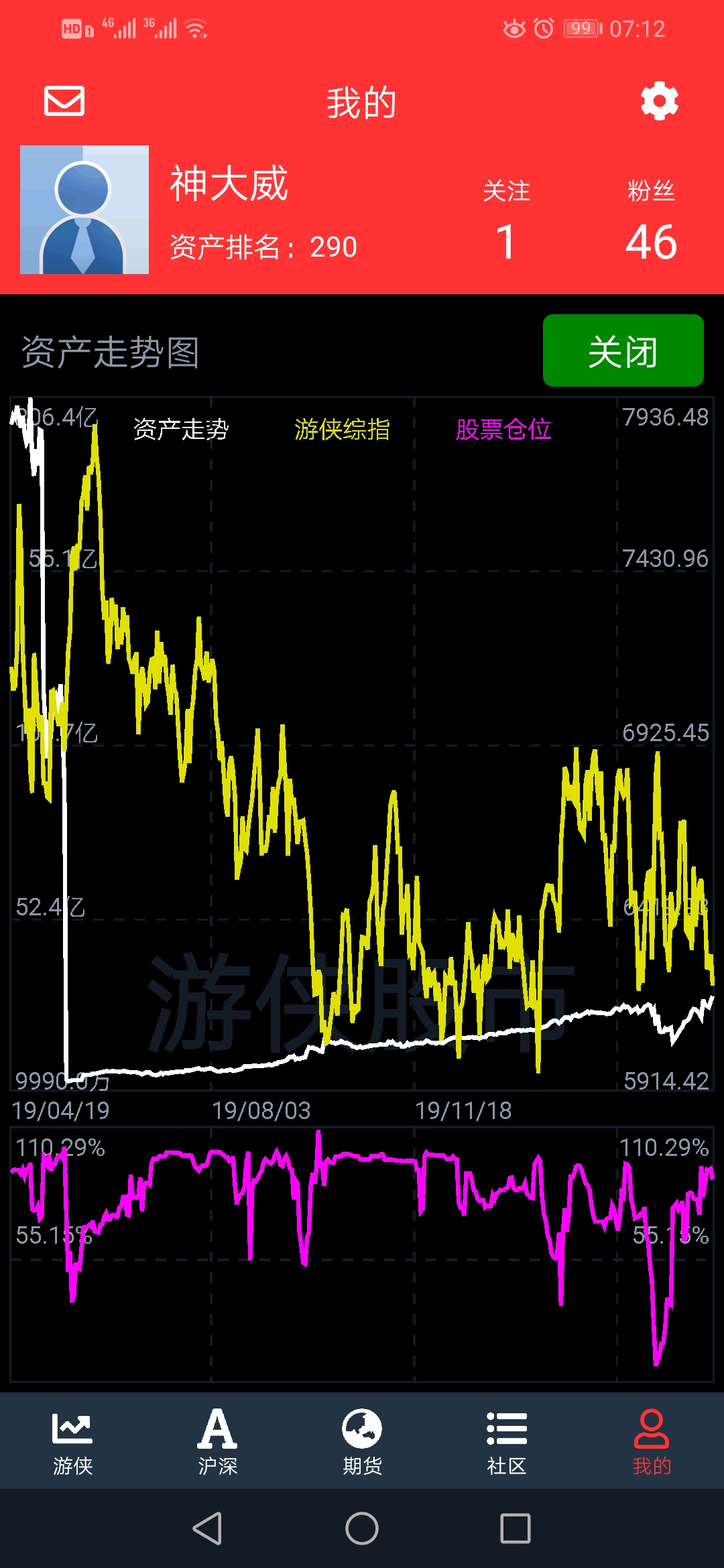
Task: Open the messages envelope icon
Action: (x=64, y=101)
